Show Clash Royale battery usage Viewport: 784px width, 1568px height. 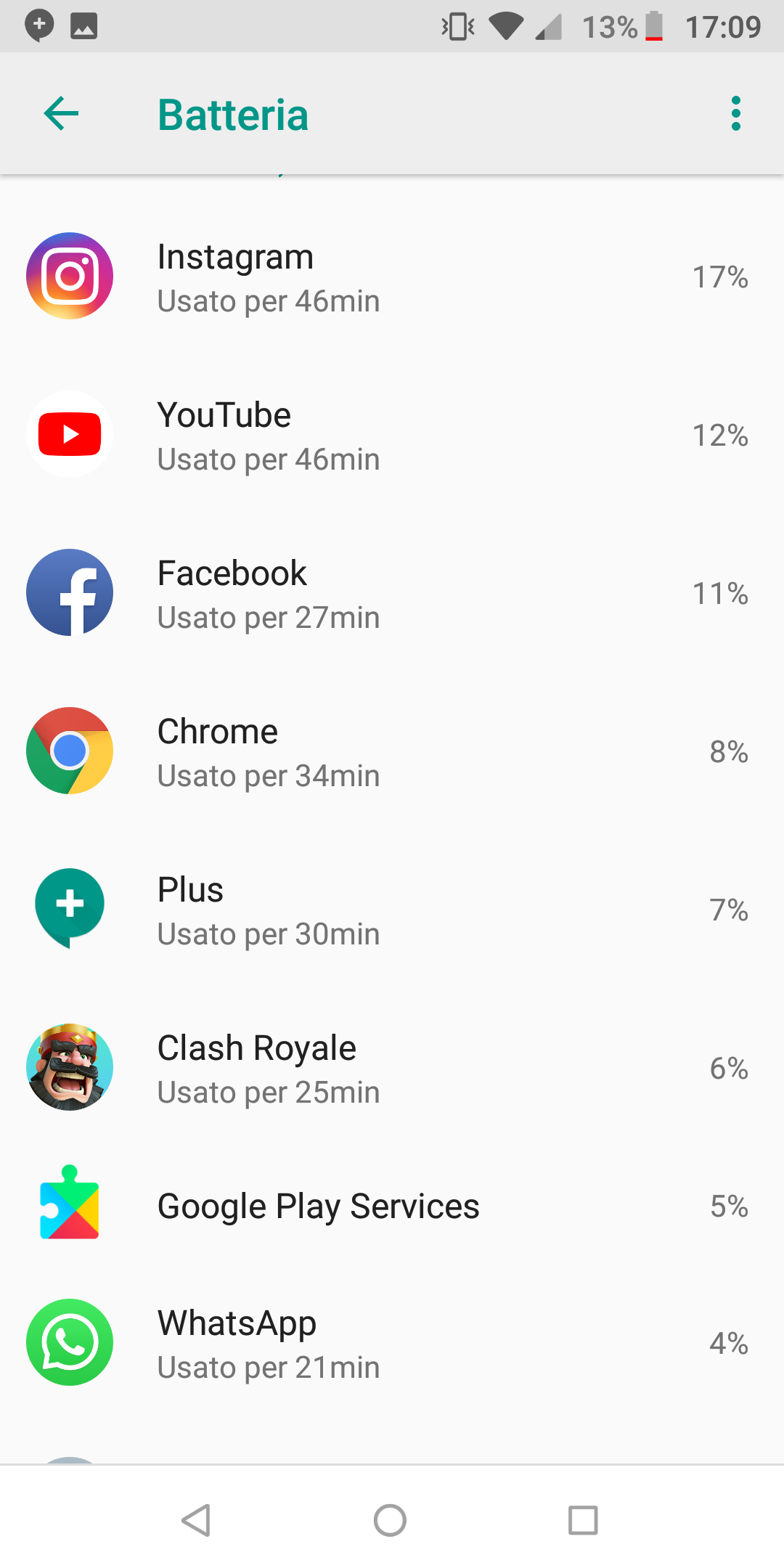(392, 1068)
